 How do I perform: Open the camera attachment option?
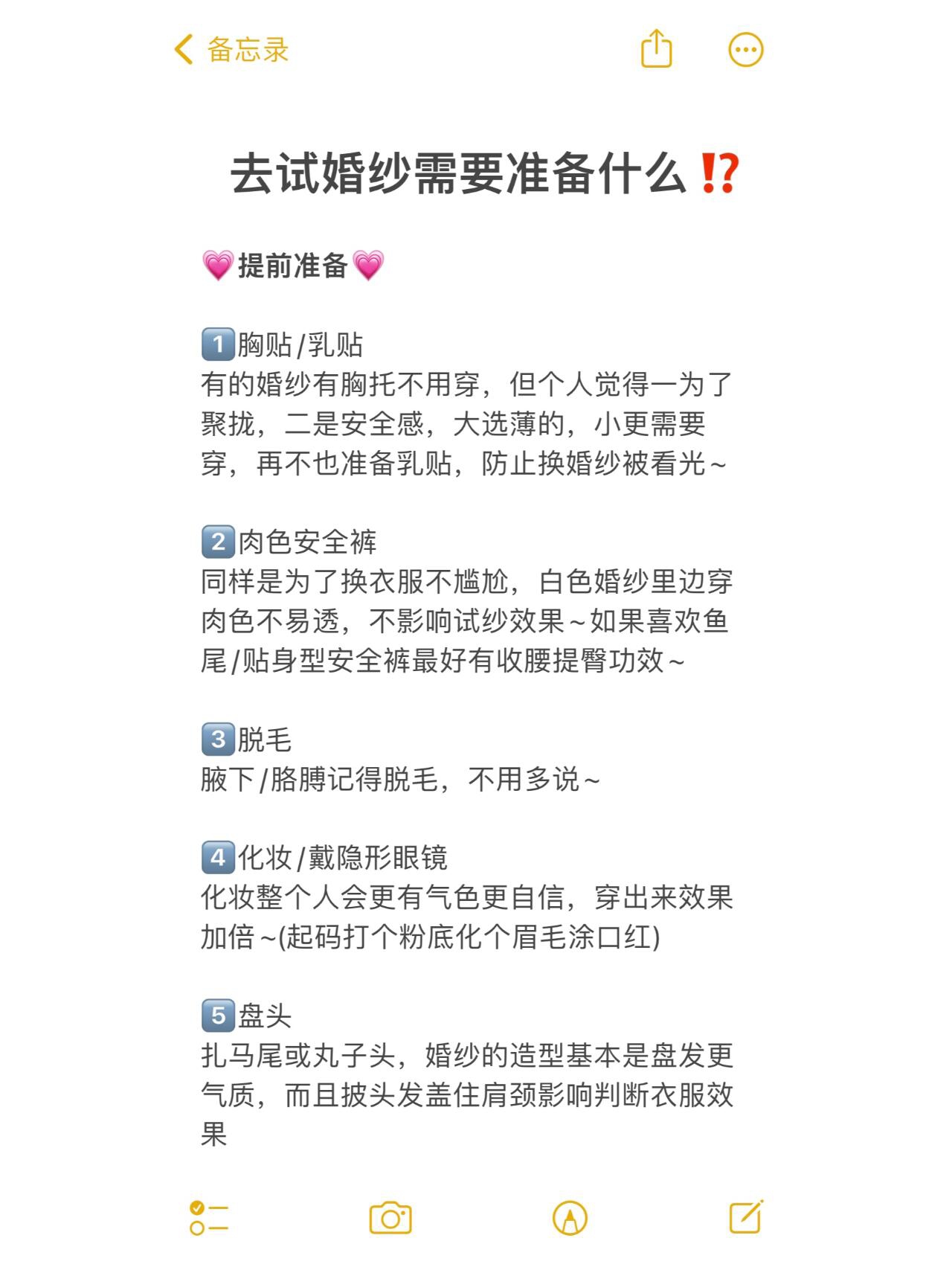coord(390,1218)
